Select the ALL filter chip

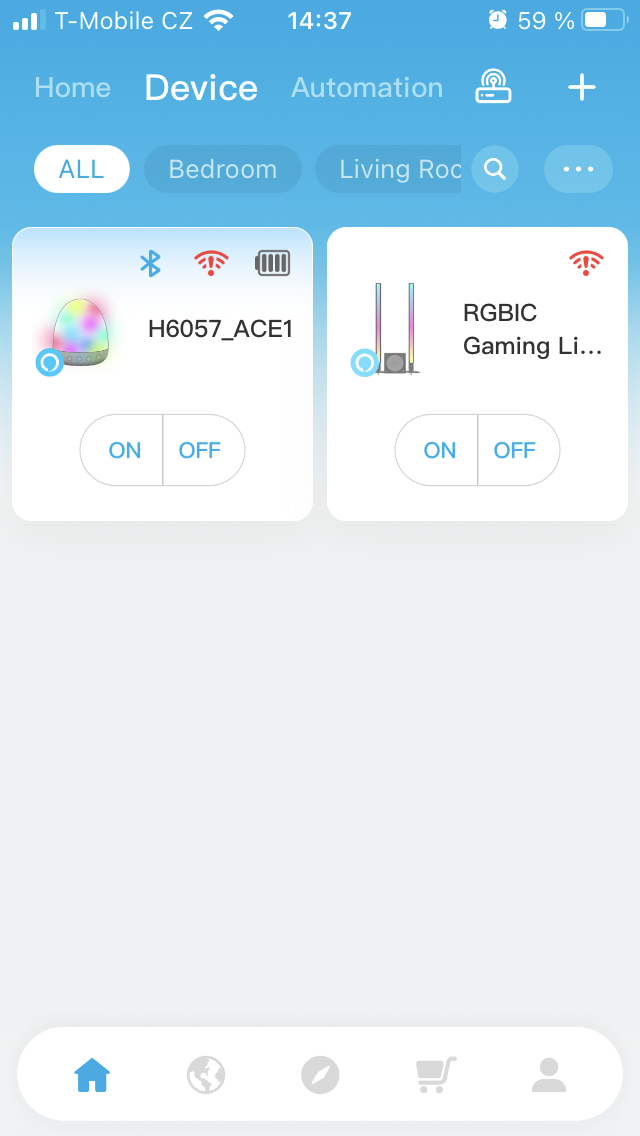tap(81, 169)
